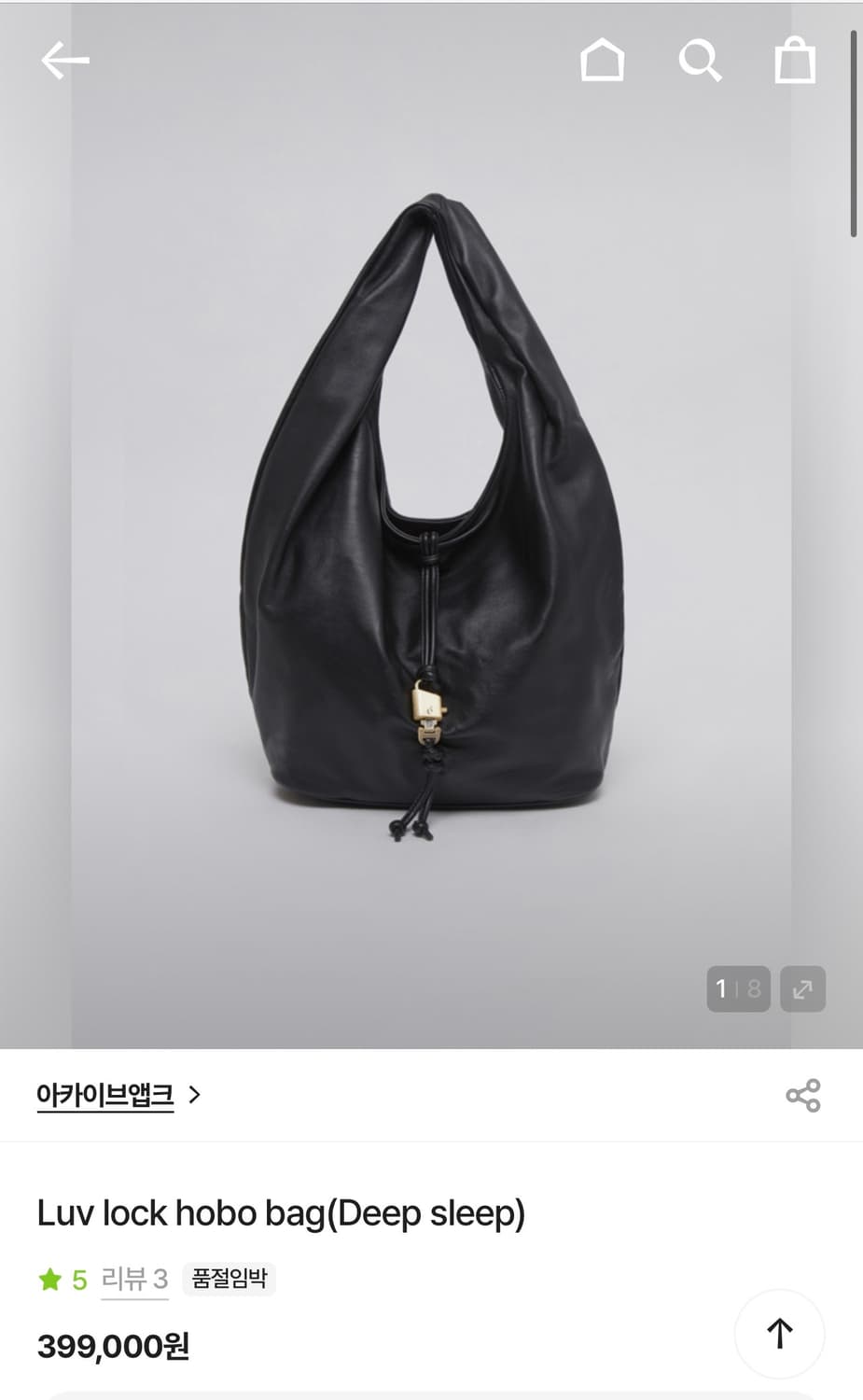Expand the product photo to fullscreen

[801, 988]
